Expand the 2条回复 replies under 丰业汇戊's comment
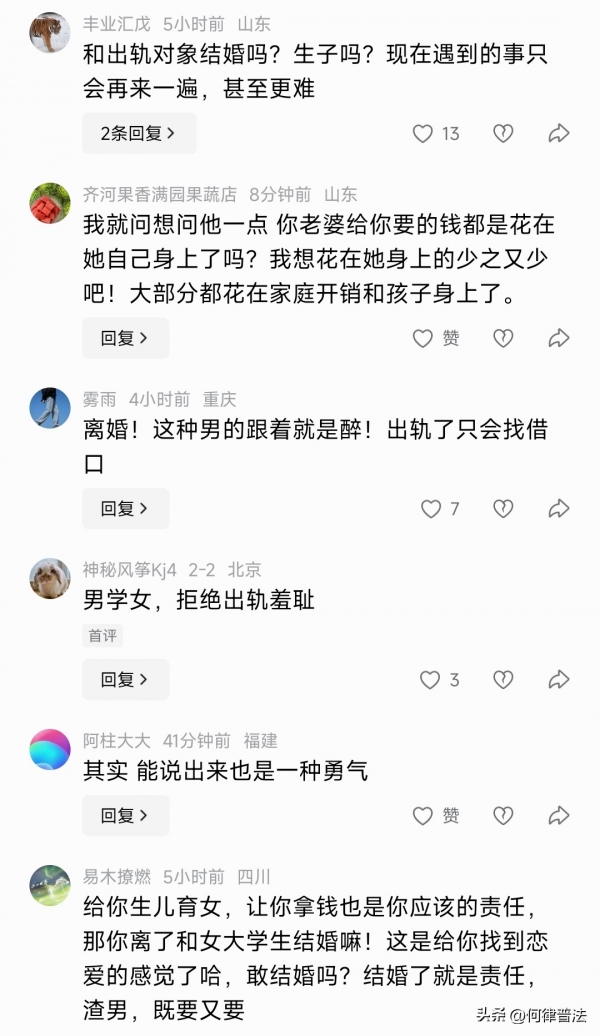600x1036 pixels. pos(138,133)
